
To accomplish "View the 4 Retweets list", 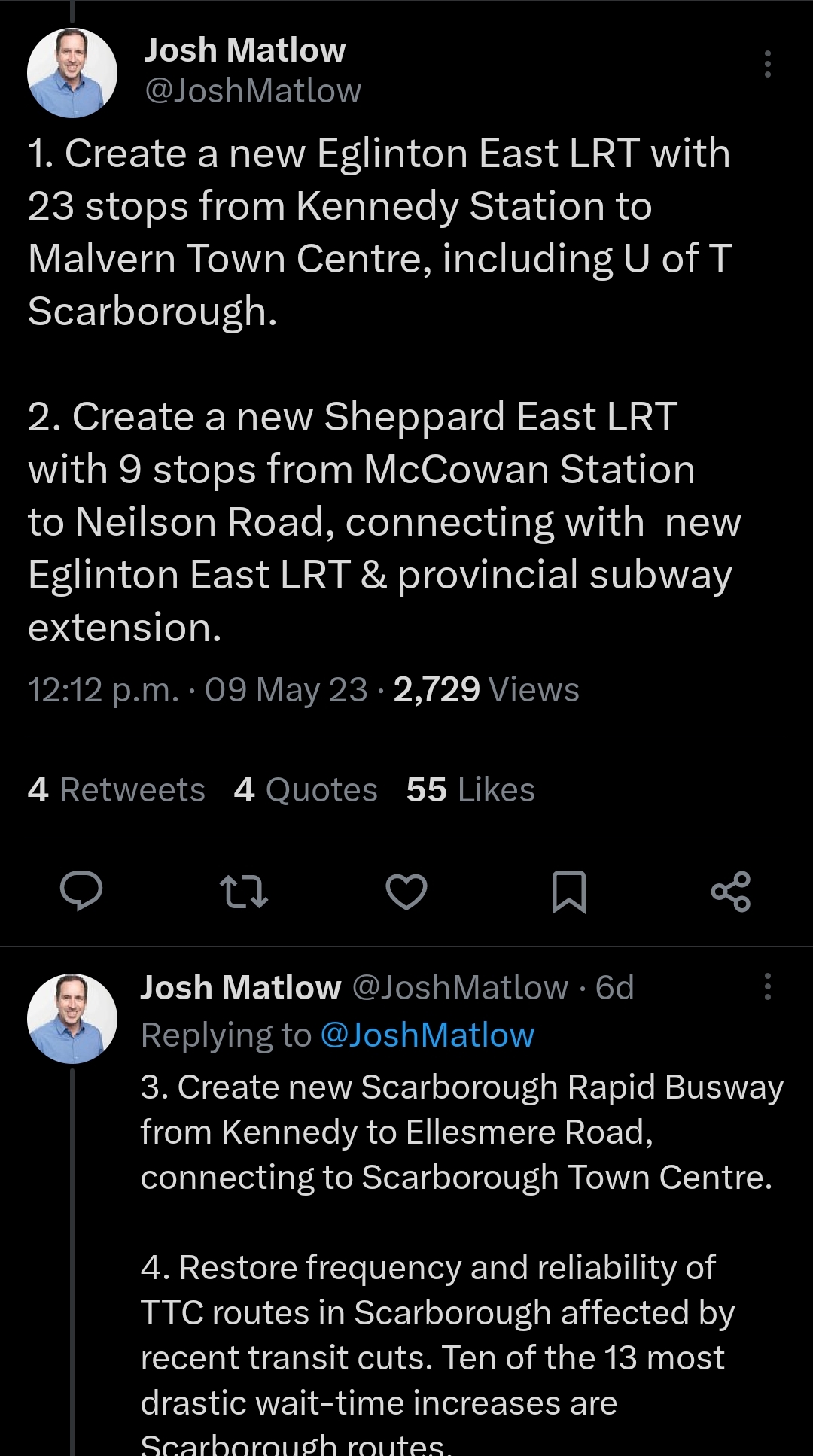I will [x=117, y=790].
